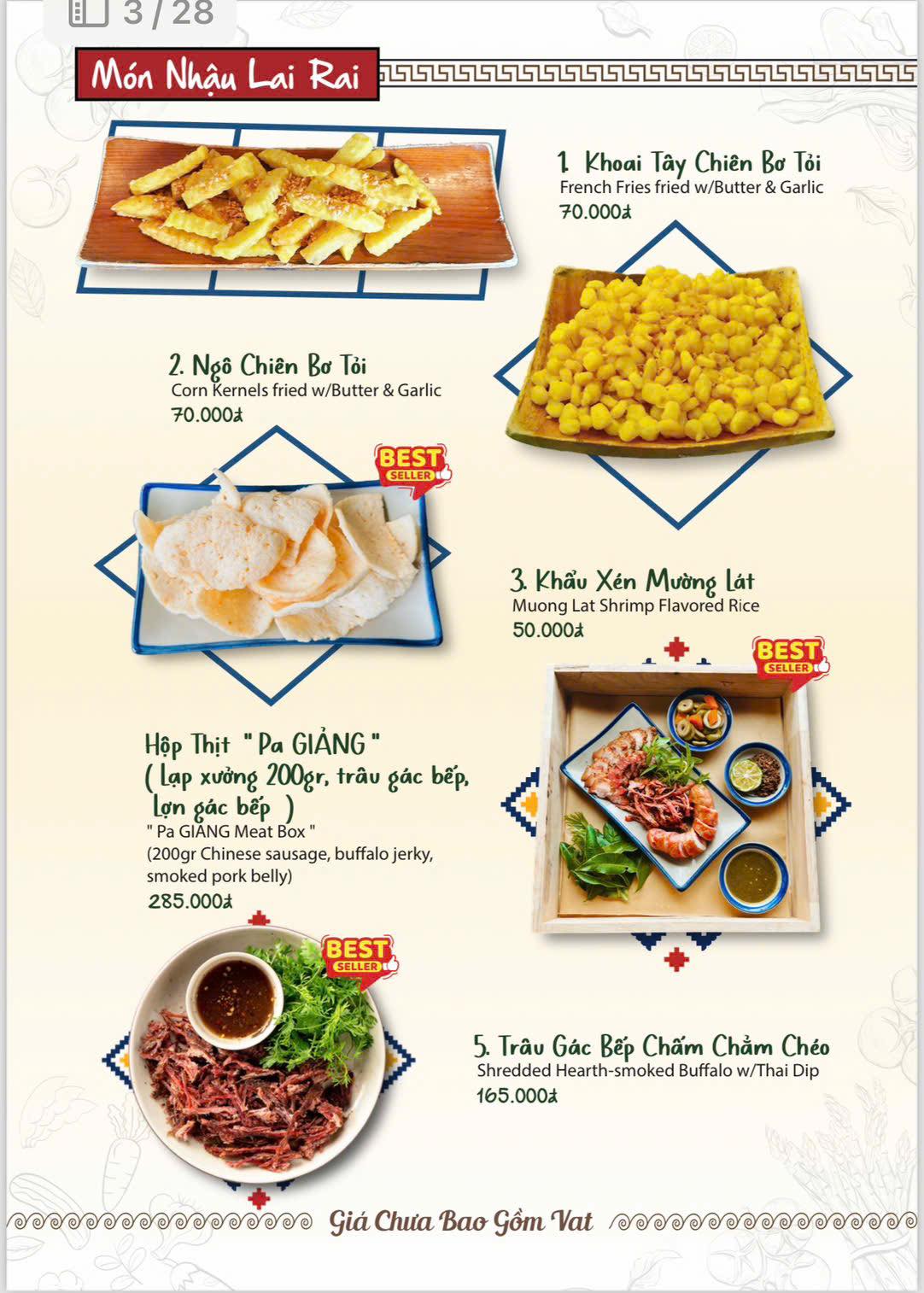Open the page thumbnails panel showing 3 / 28

89,13
